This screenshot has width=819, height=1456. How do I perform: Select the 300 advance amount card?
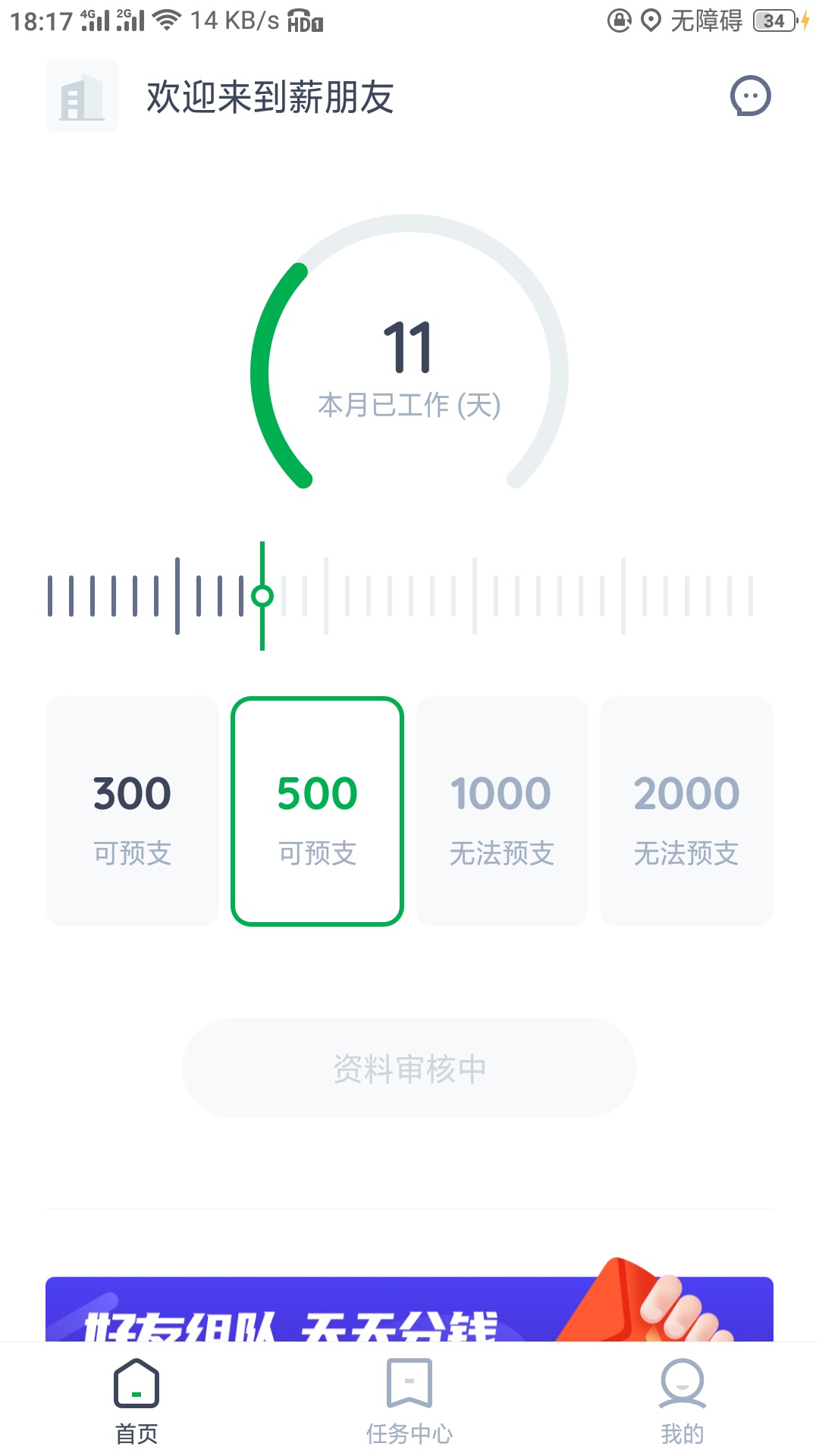pos(132,811)
